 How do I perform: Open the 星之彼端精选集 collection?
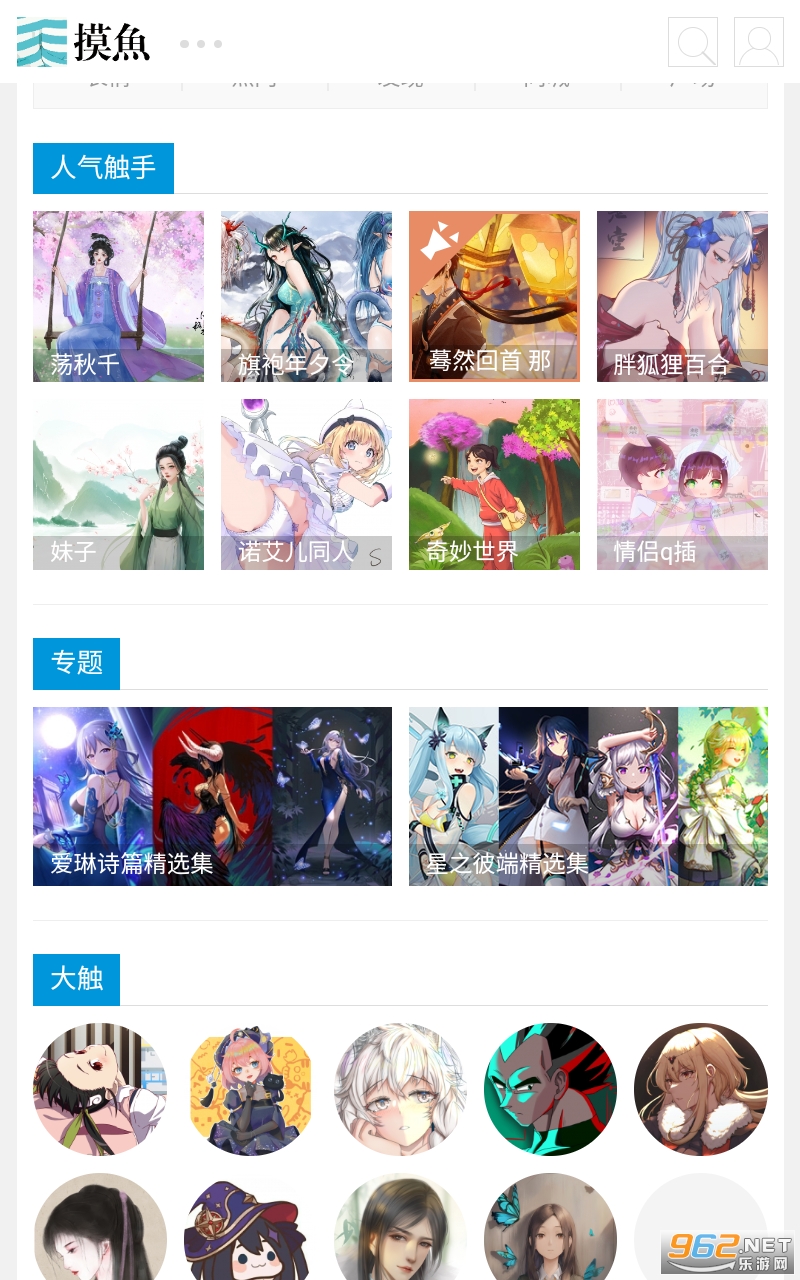pyautogui.click(x=588, y=796)
